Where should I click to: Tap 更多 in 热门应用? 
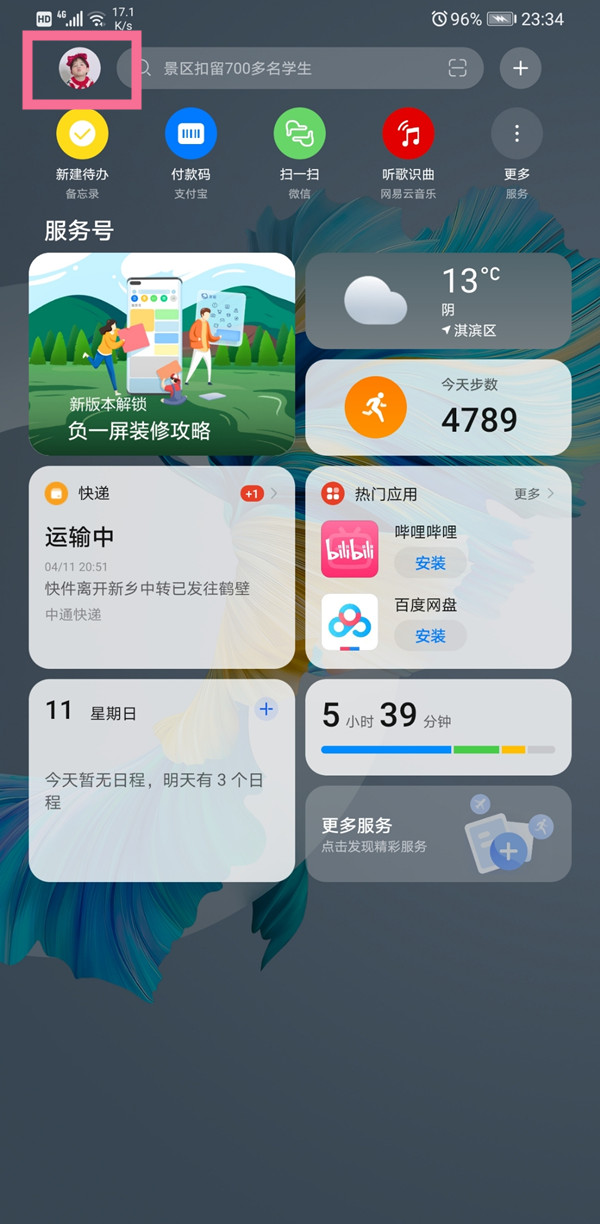pyautogui.click(x=534, y=494)
